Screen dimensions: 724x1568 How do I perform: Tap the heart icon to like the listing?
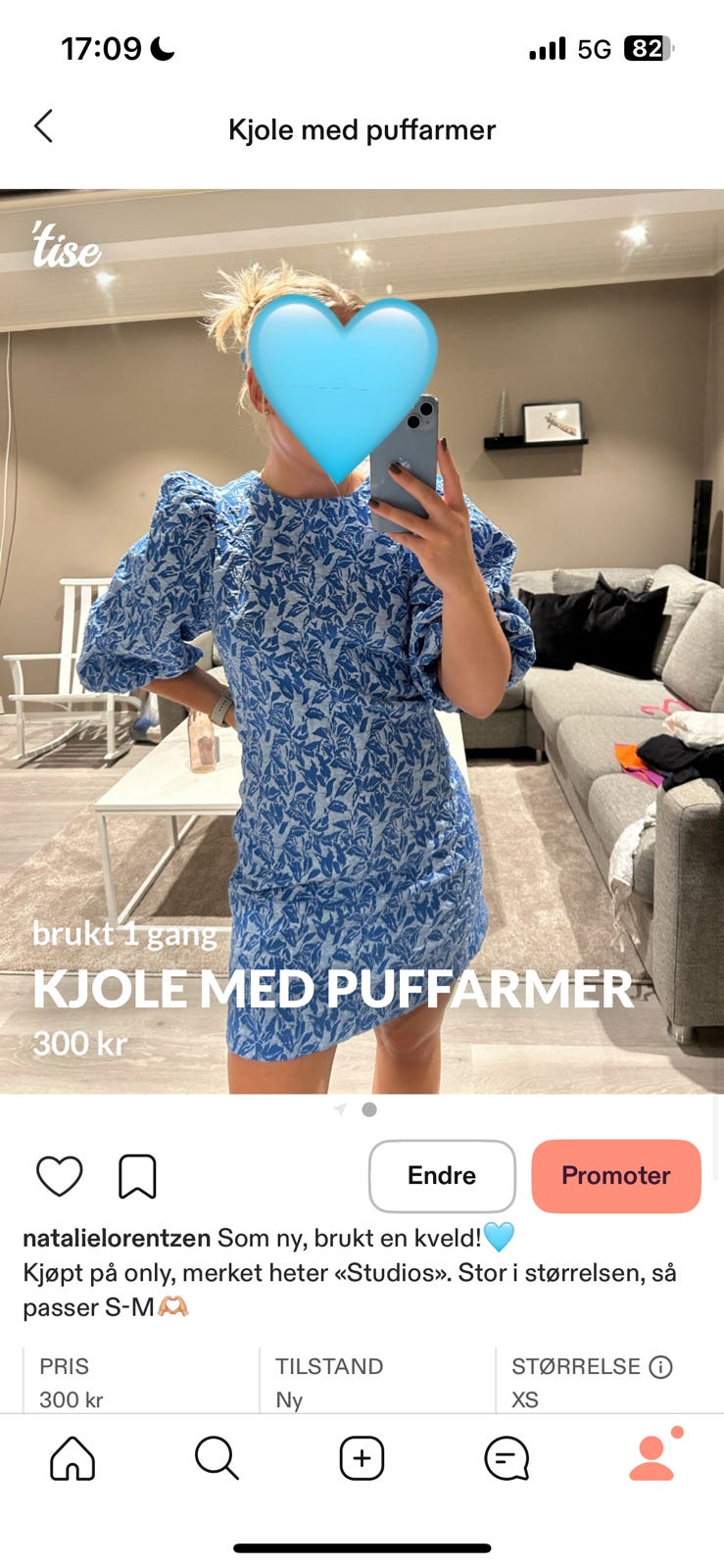coord(62,1175)
